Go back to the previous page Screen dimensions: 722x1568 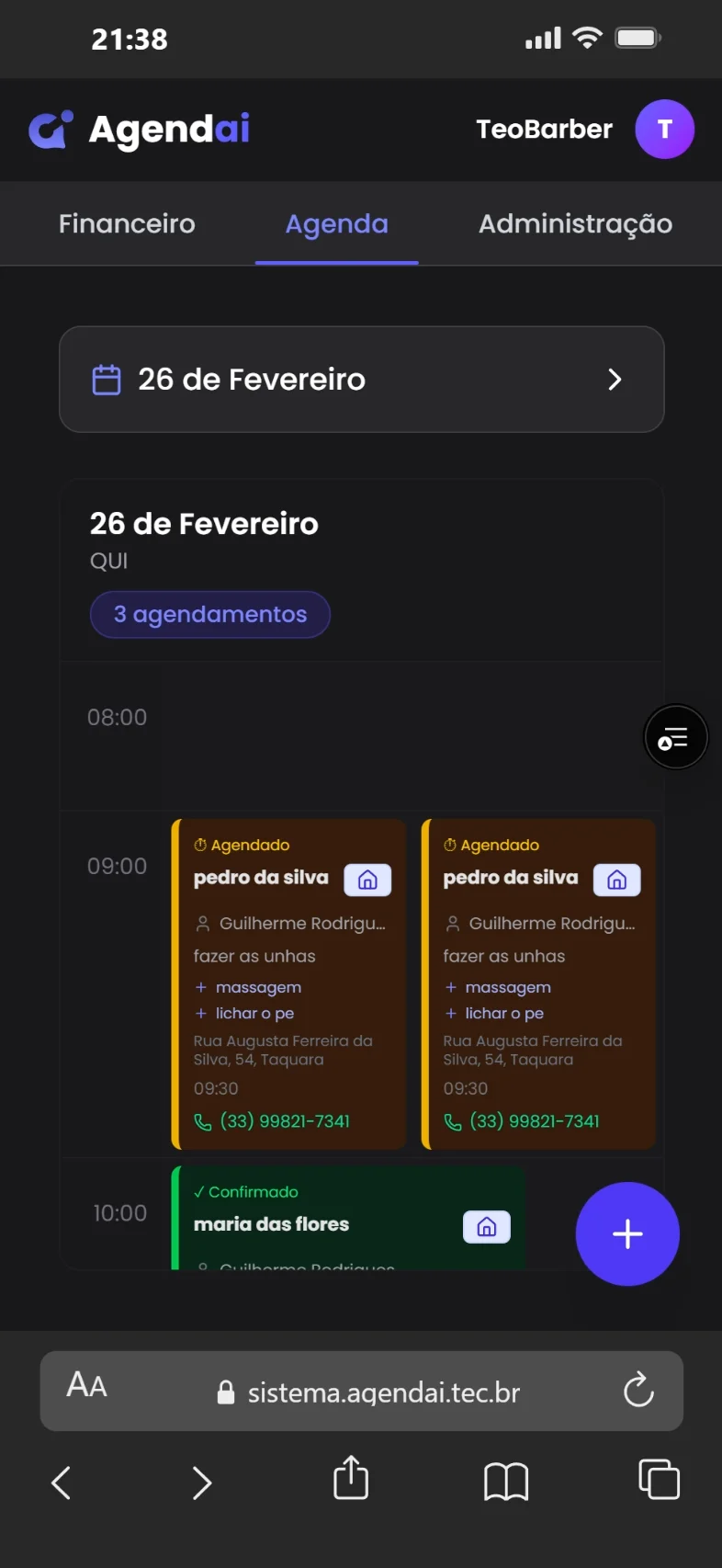point(62,1482)
